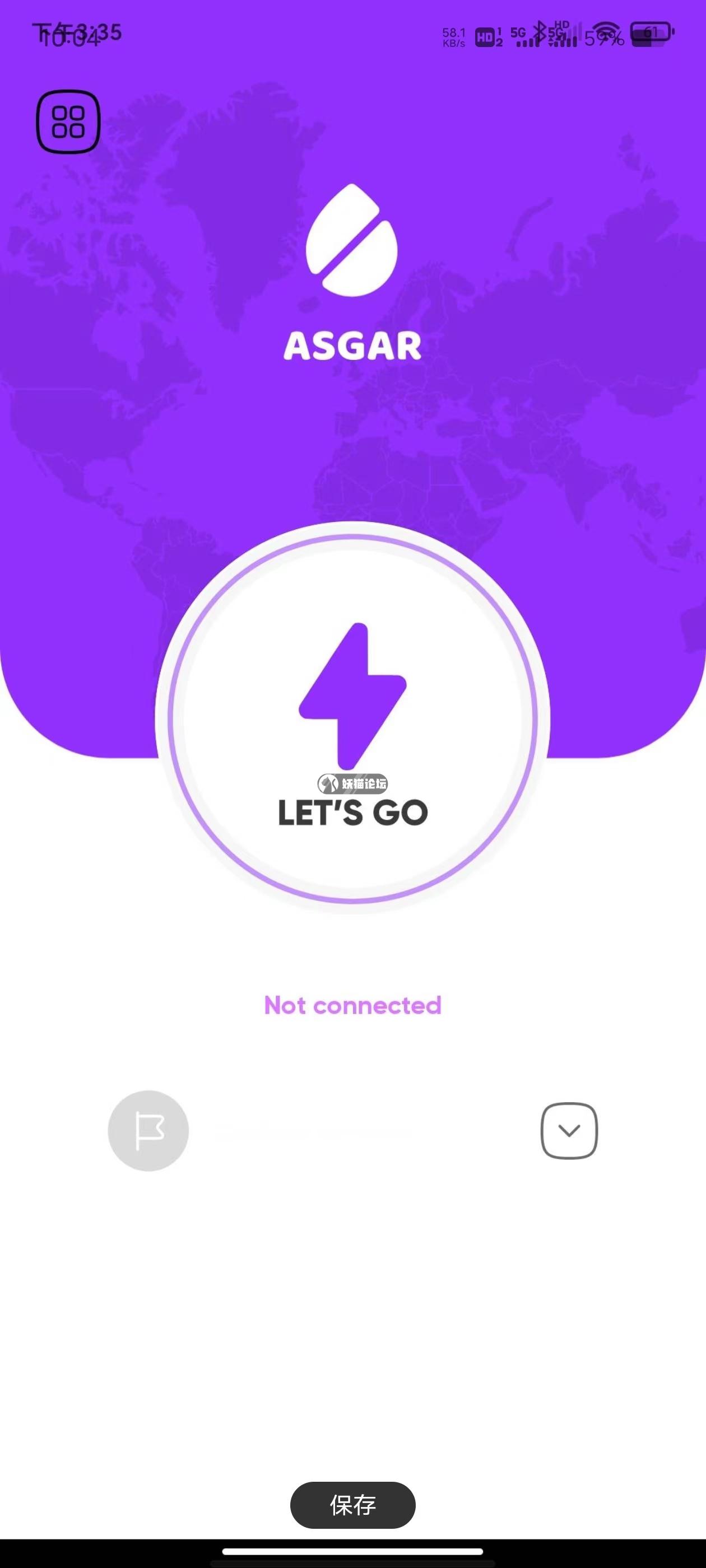Select the flag server icon
Screen dimensions: 706x1568
[x=148, y=1131]
